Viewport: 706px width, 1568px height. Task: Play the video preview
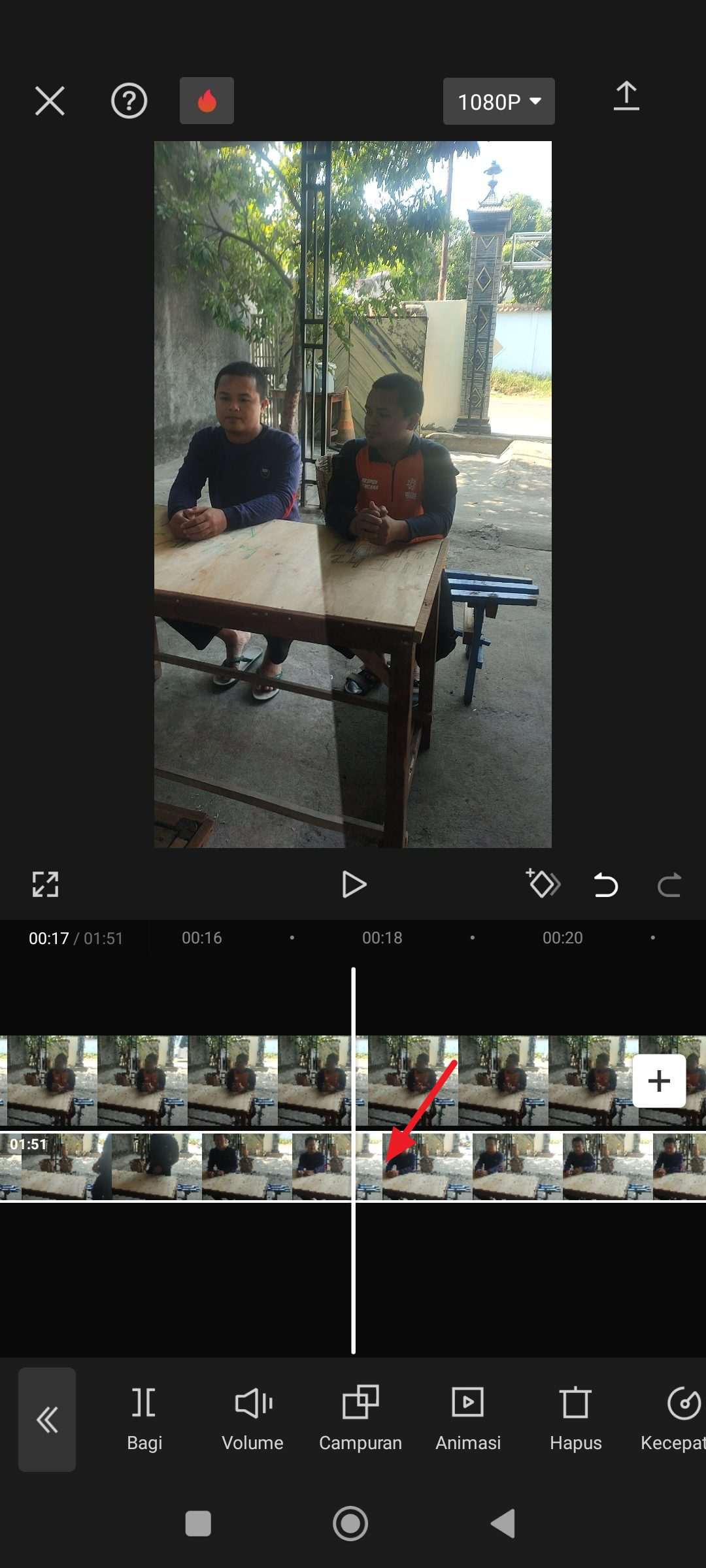[x=354, y=885]
